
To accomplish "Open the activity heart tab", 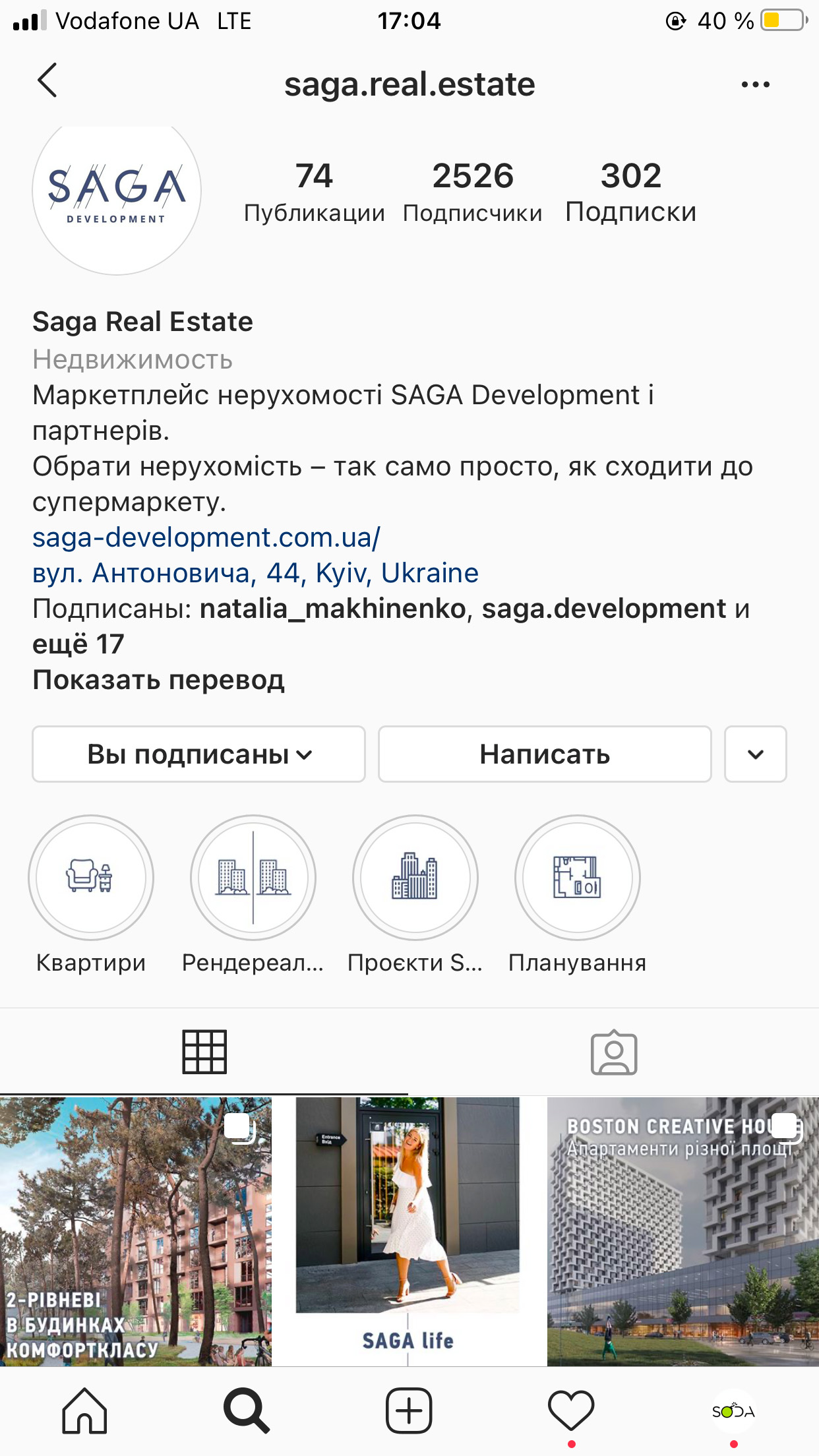I will click(571, 1410).
